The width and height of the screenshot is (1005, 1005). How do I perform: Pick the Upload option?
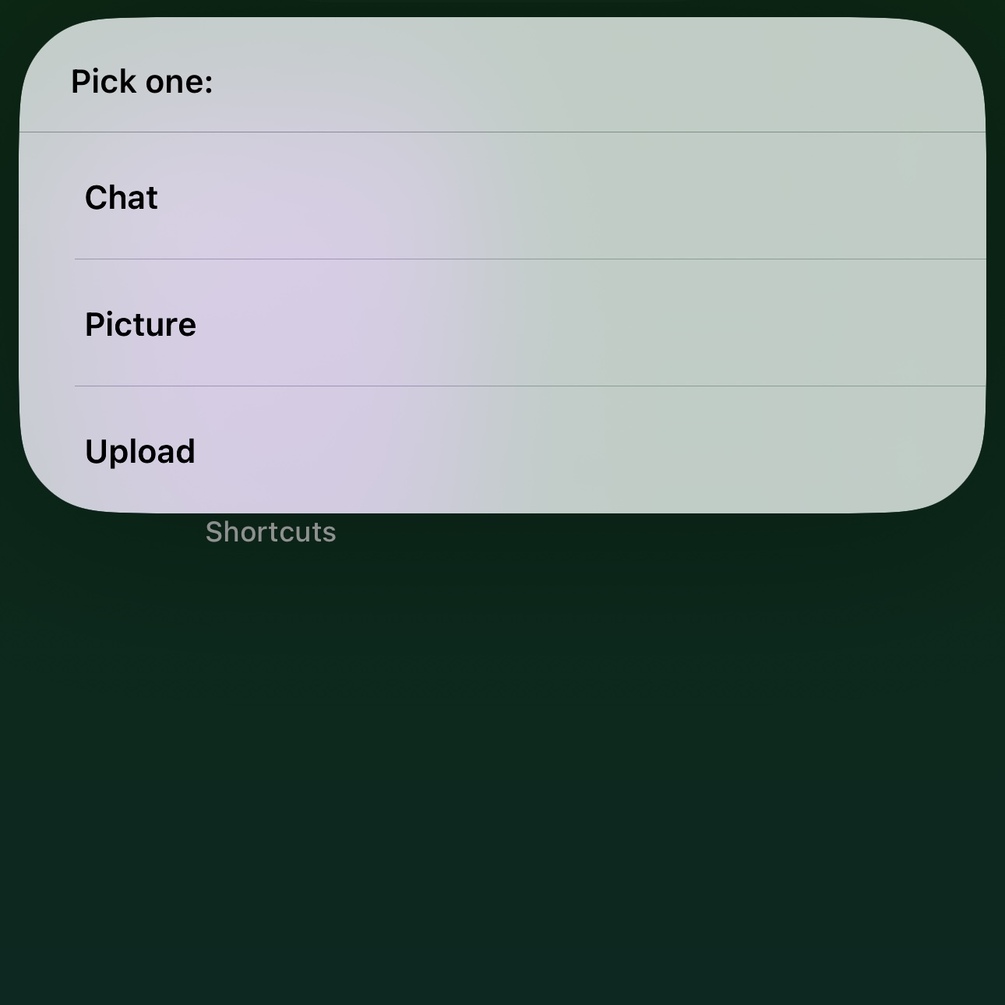[140, 451]
